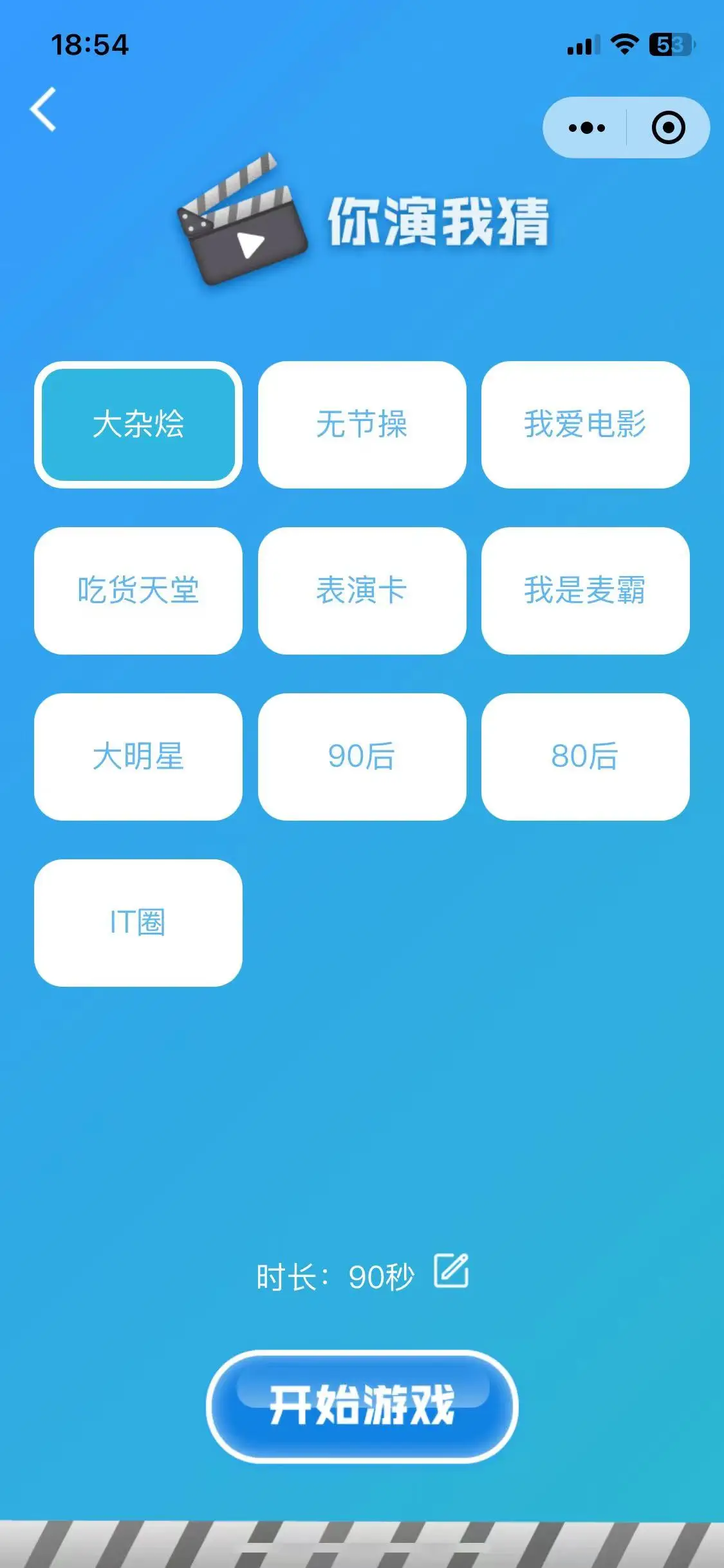Pick the 80后 category
724x1568 pixels.
(x=585, y=757)
